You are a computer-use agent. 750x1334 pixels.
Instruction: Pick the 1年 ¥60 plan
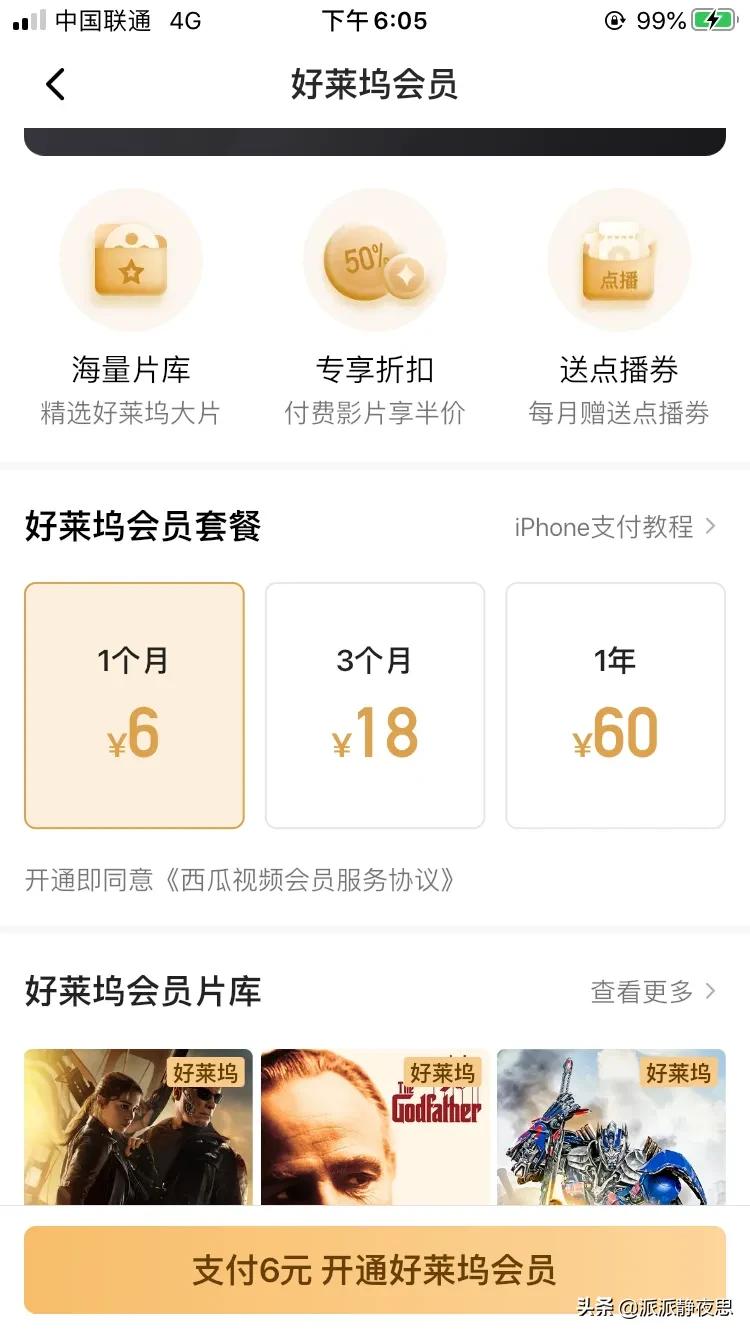click(615, 705)
